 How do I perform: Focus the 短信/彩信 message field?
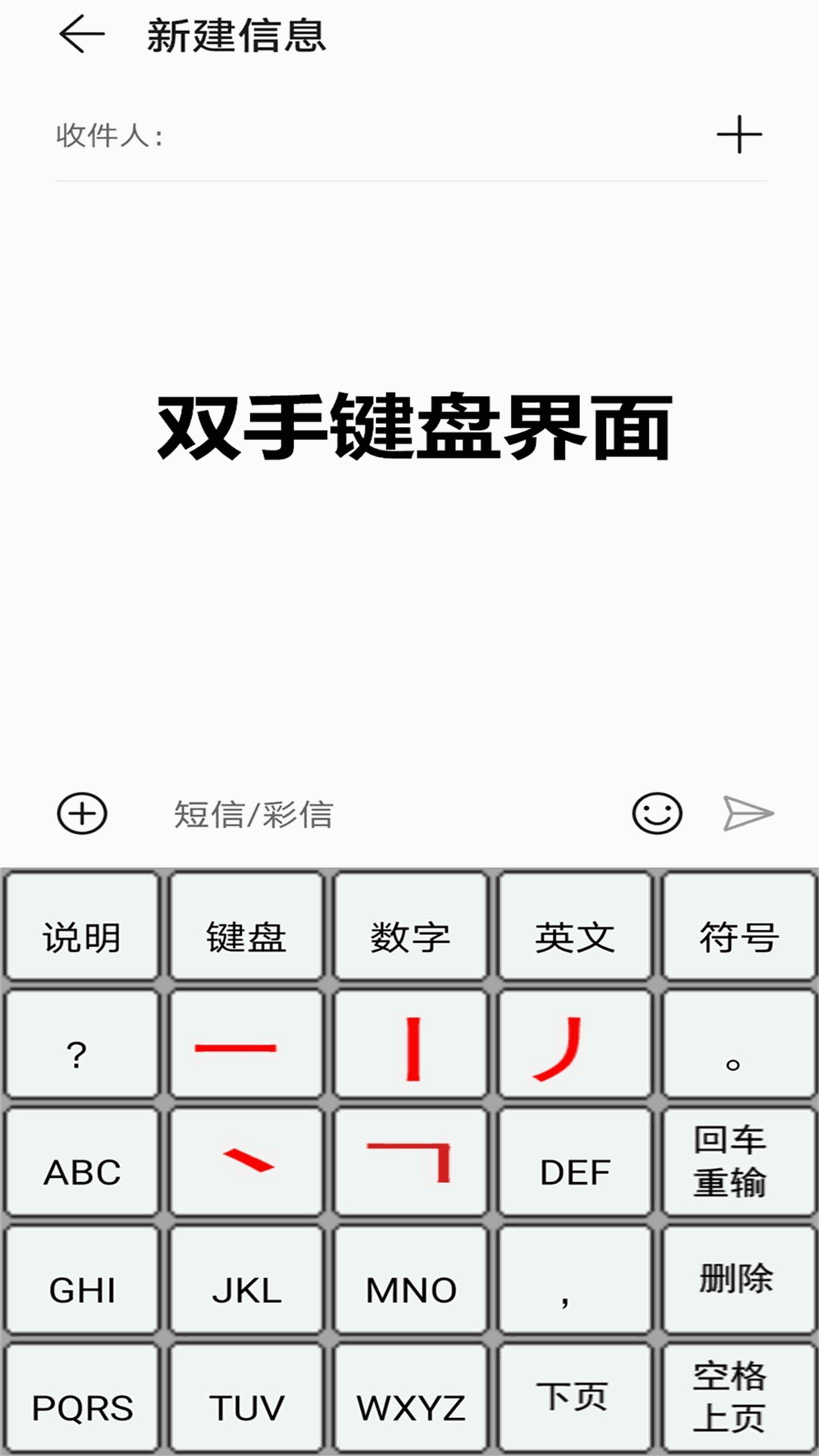click(x=379, y=814)
